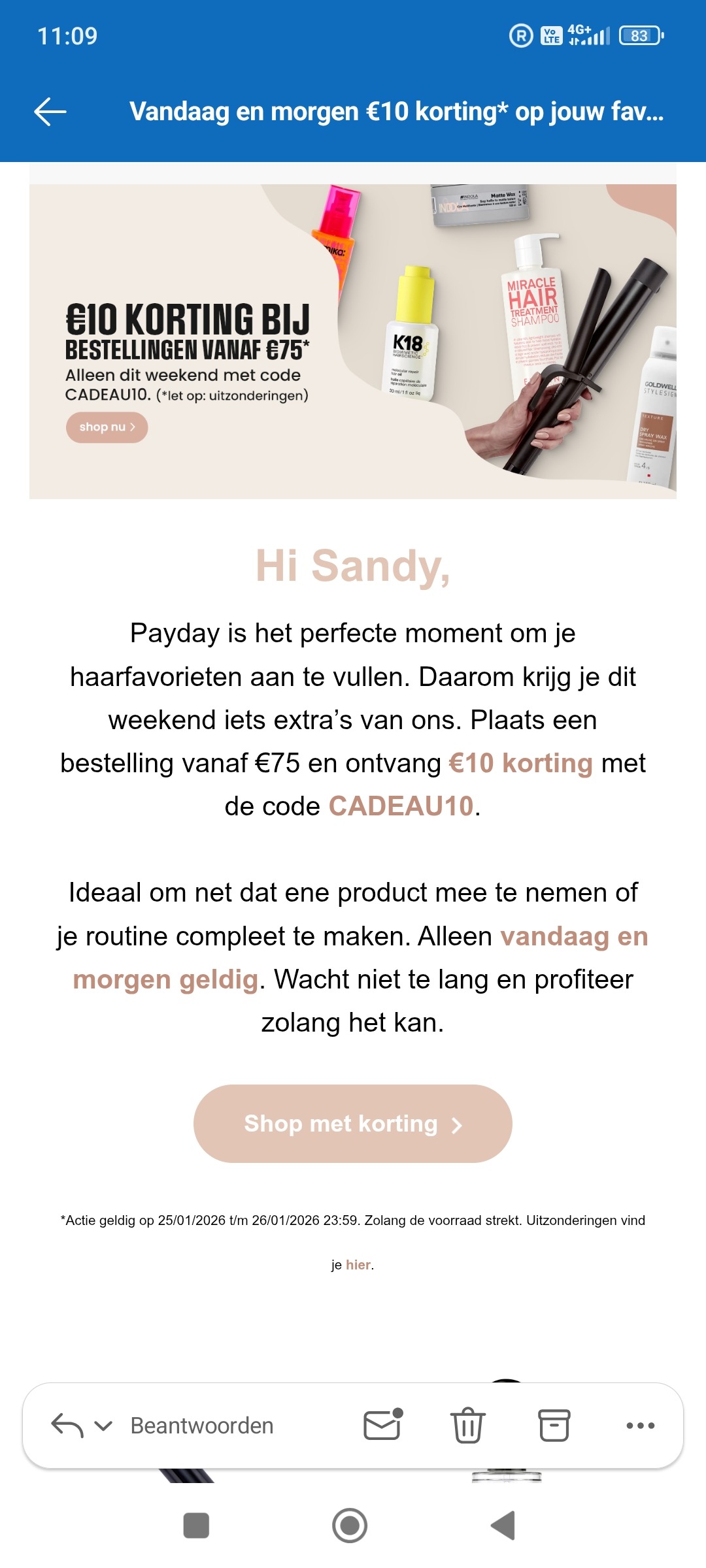Open the unread envelope icon with notification dot
706x1568 pixels.
[x=381, y=1425]
